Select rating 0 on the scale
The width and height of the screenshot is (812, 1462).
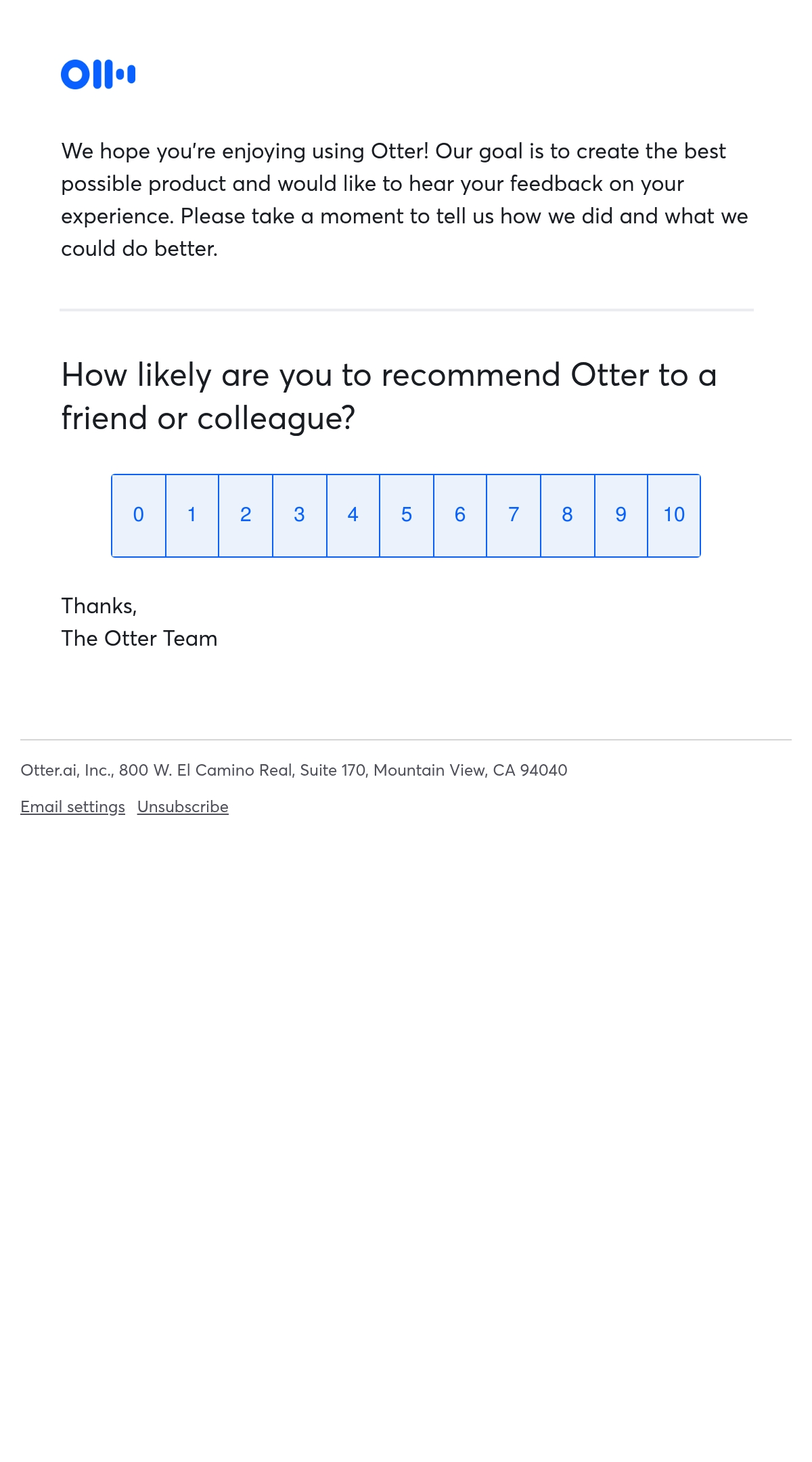[139, 516]
